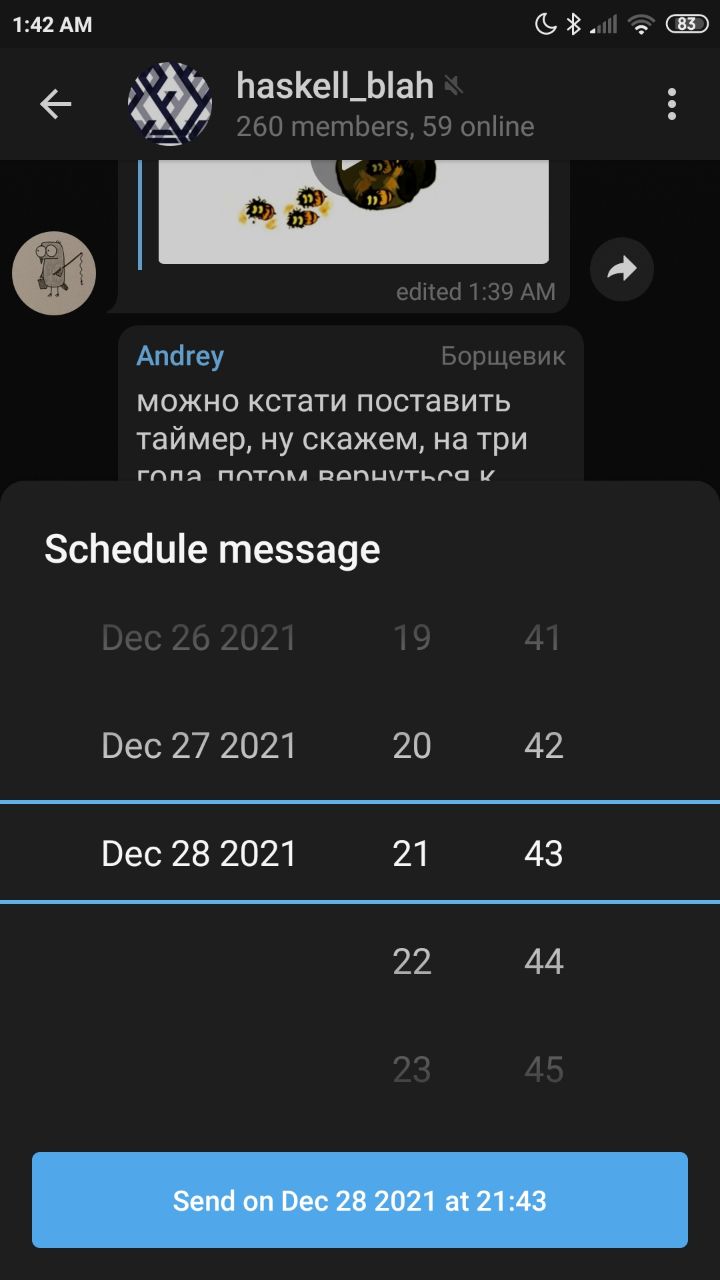
Task: Select minute 44 in the picker
Action: [543, 962]
